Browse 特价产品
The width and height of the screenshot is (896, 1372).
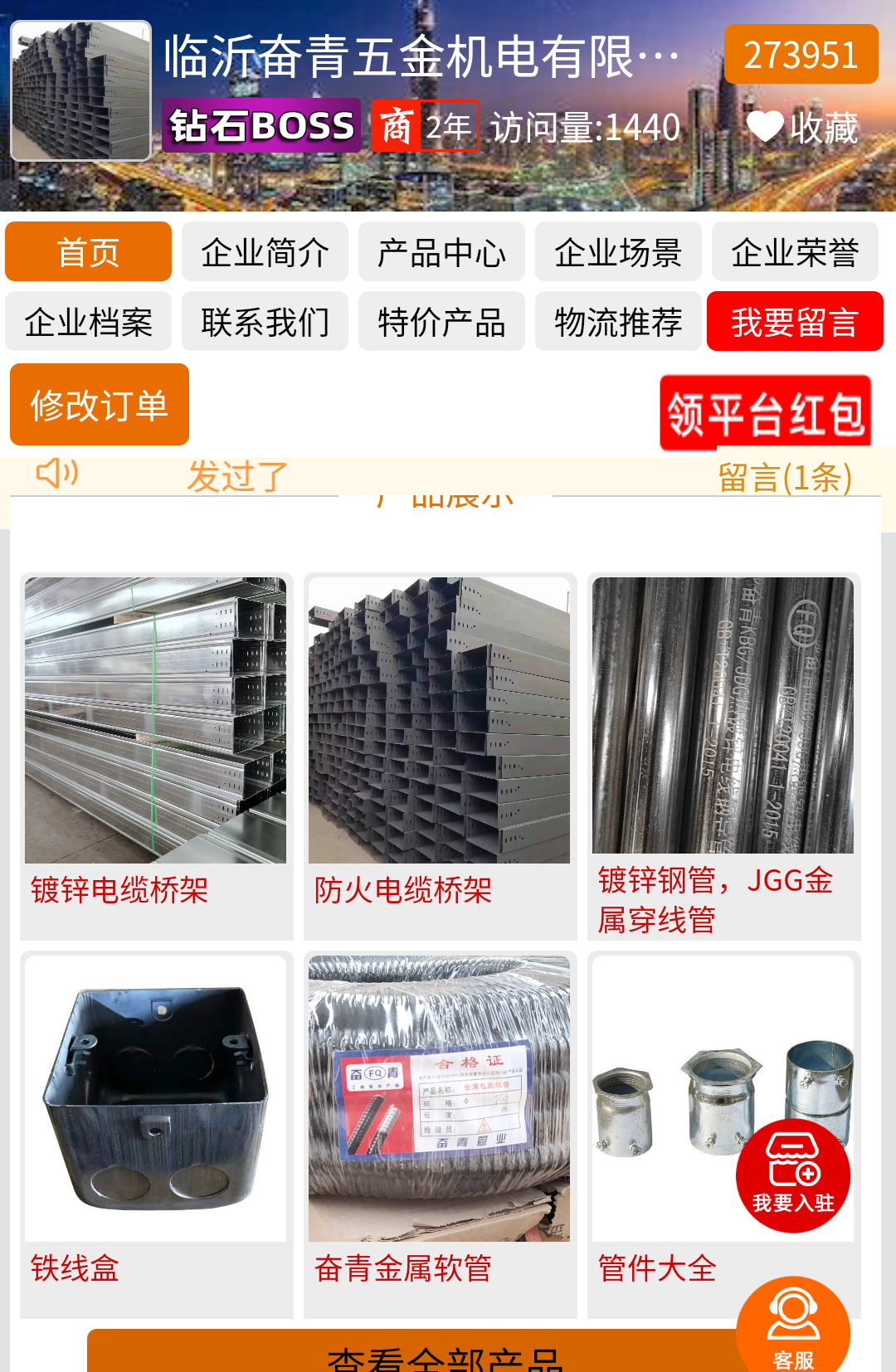point(441,322)
